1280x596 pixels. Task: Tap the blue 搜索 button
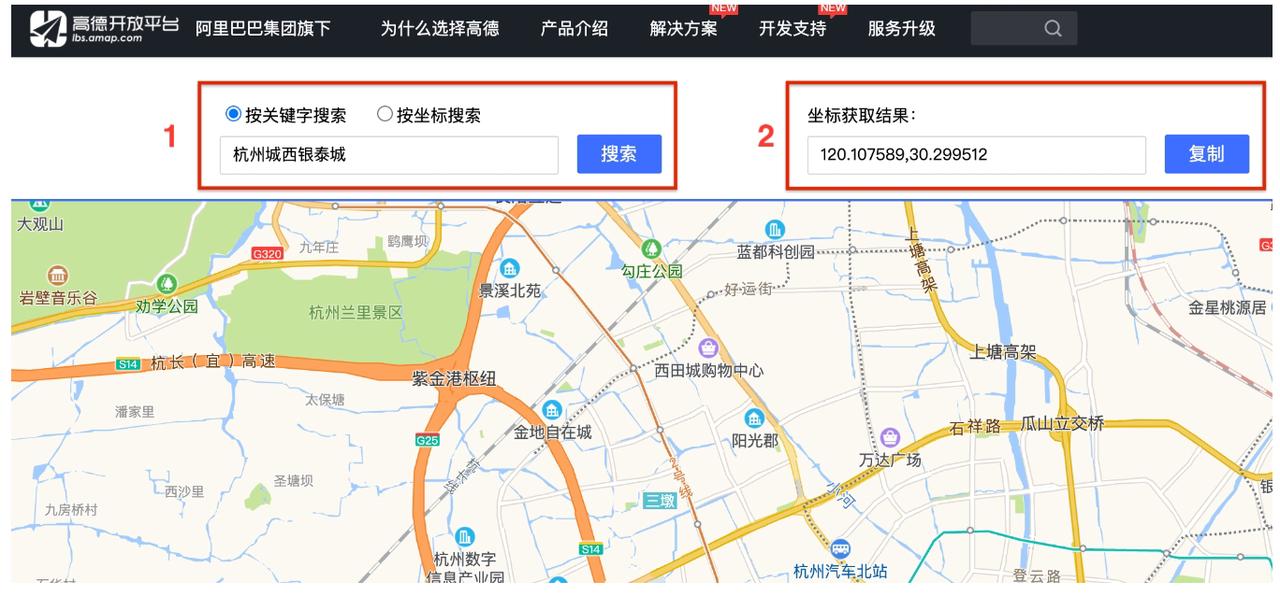(619, 154)
